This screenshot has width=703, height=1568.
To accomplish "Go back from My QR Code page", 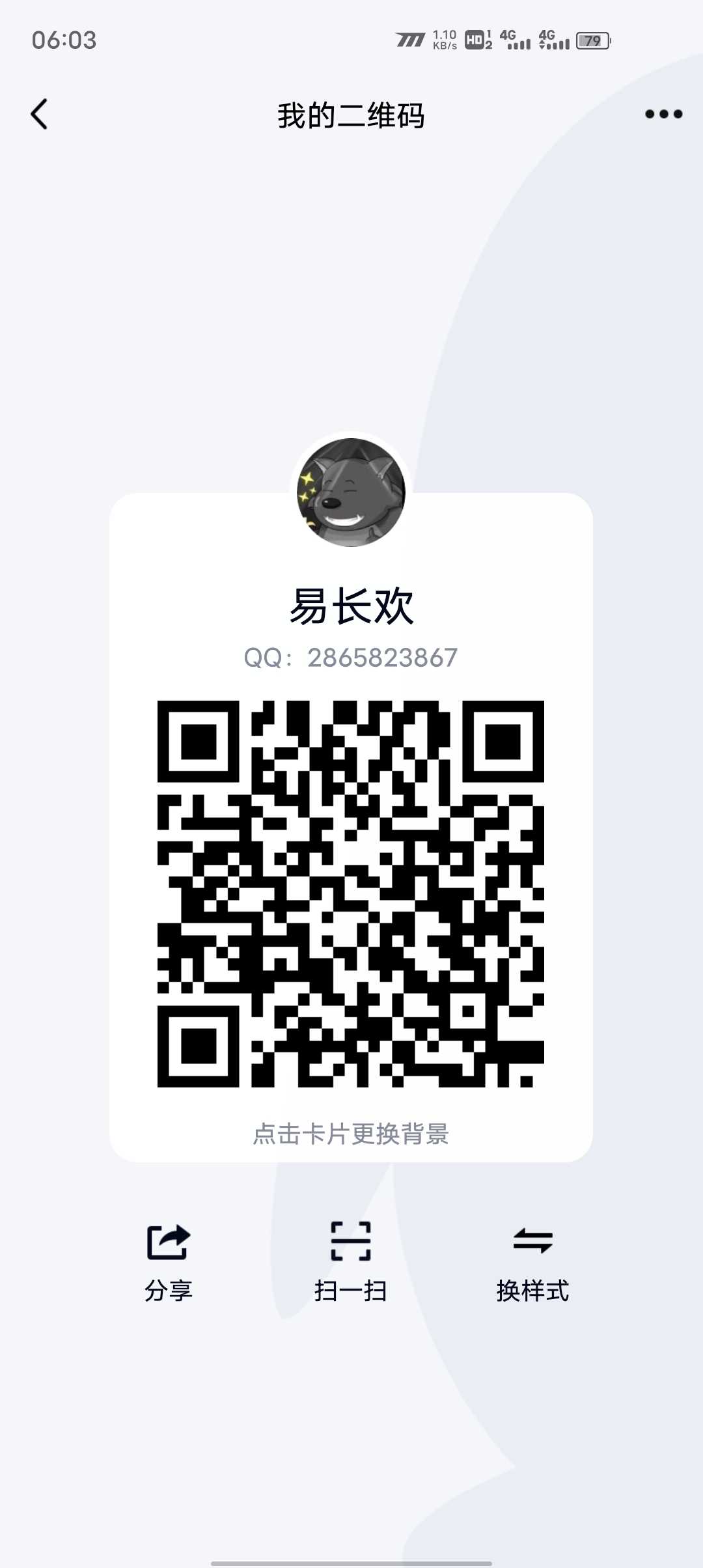I will coord(40,115).
